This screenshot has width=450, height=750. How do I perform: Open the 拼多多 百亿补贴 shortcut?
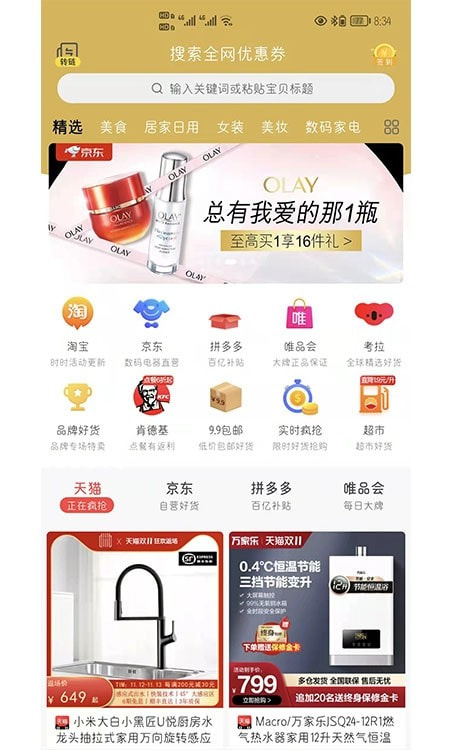coord(226,332)
